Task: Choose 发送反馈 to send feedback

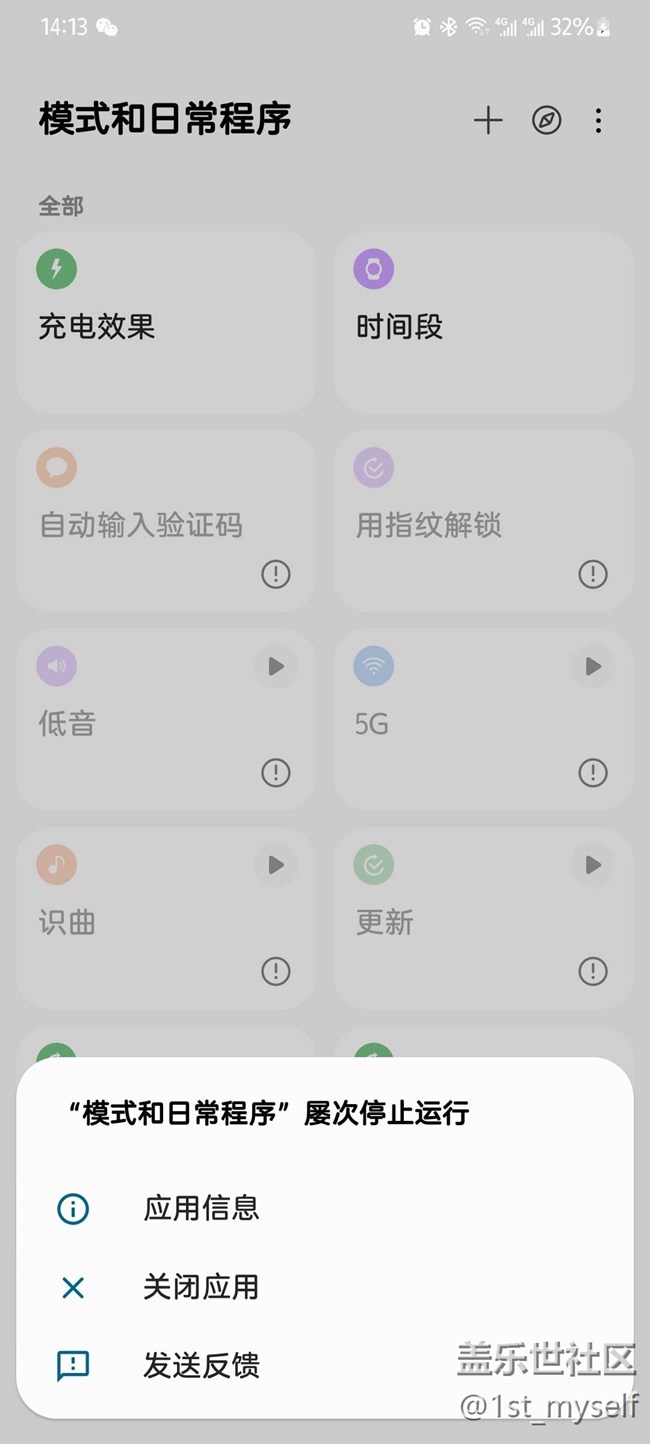Action: 325,1365
